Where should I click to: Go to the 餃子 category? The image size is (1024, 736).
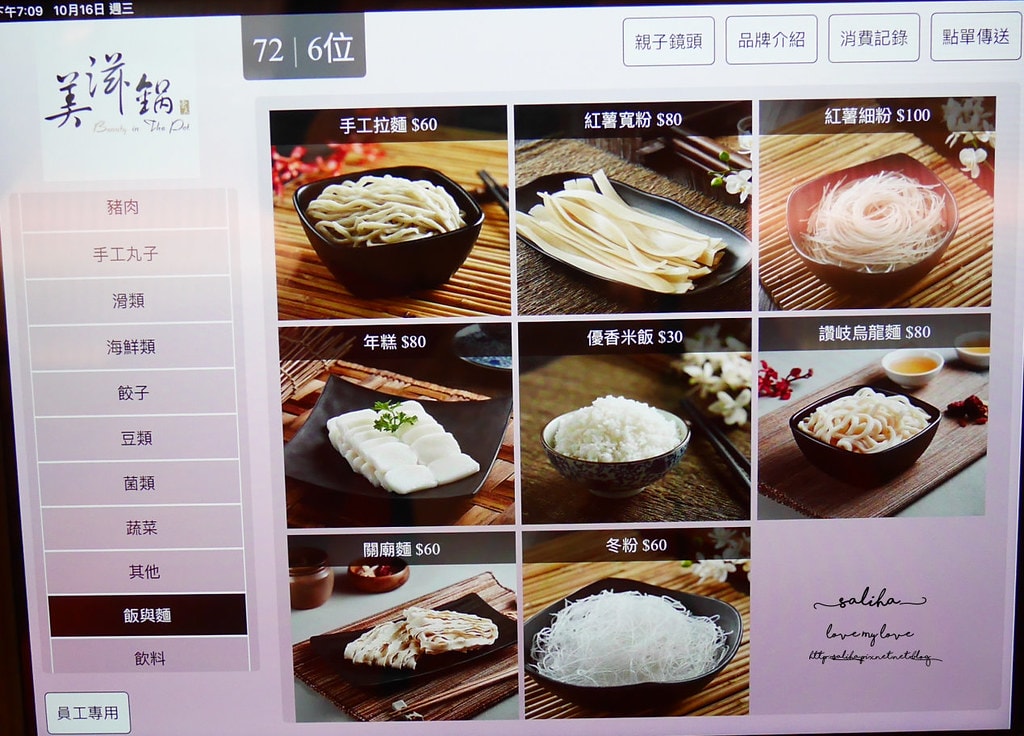click(133, 393)
